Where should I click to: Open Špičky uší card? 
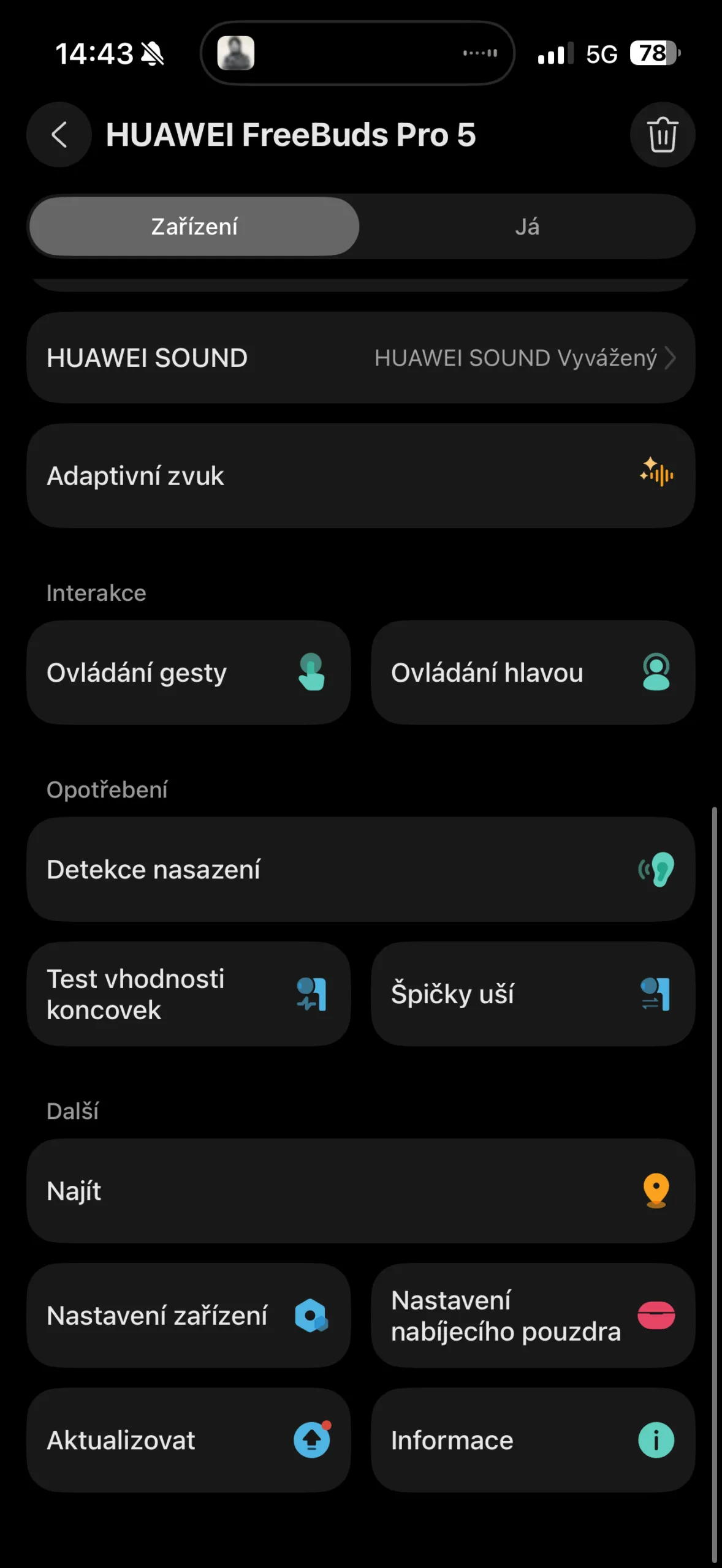[x=533, y=994]
